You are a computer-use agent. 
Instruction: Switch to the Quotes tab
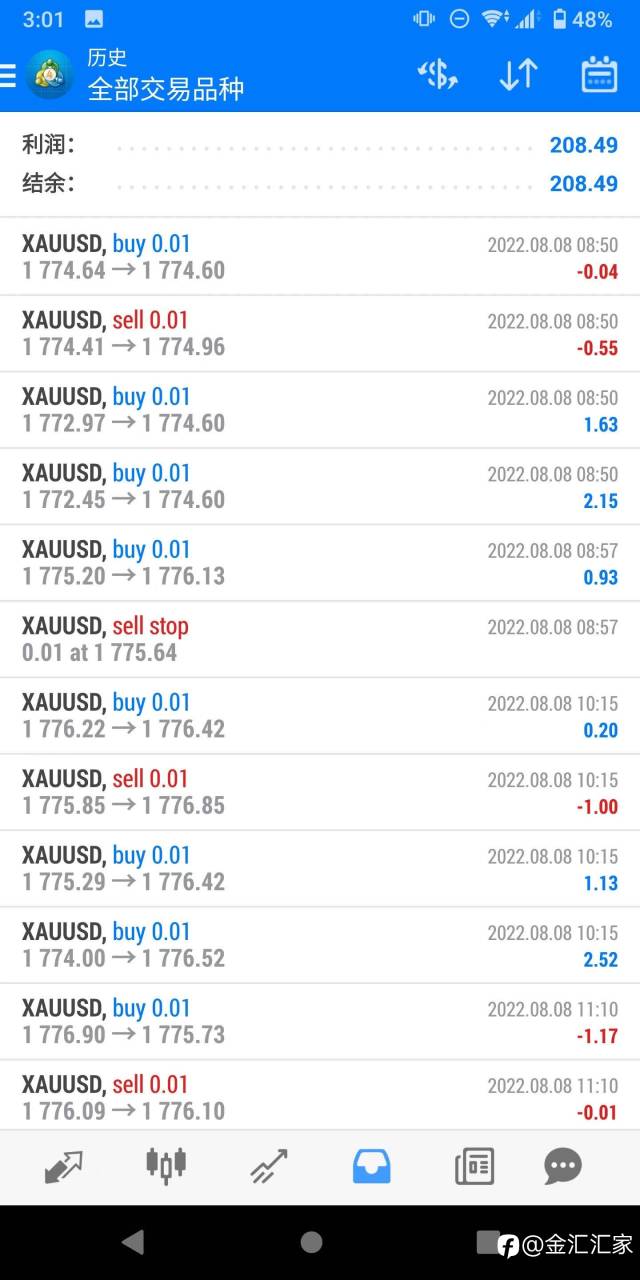click(x=63, y=1166)
